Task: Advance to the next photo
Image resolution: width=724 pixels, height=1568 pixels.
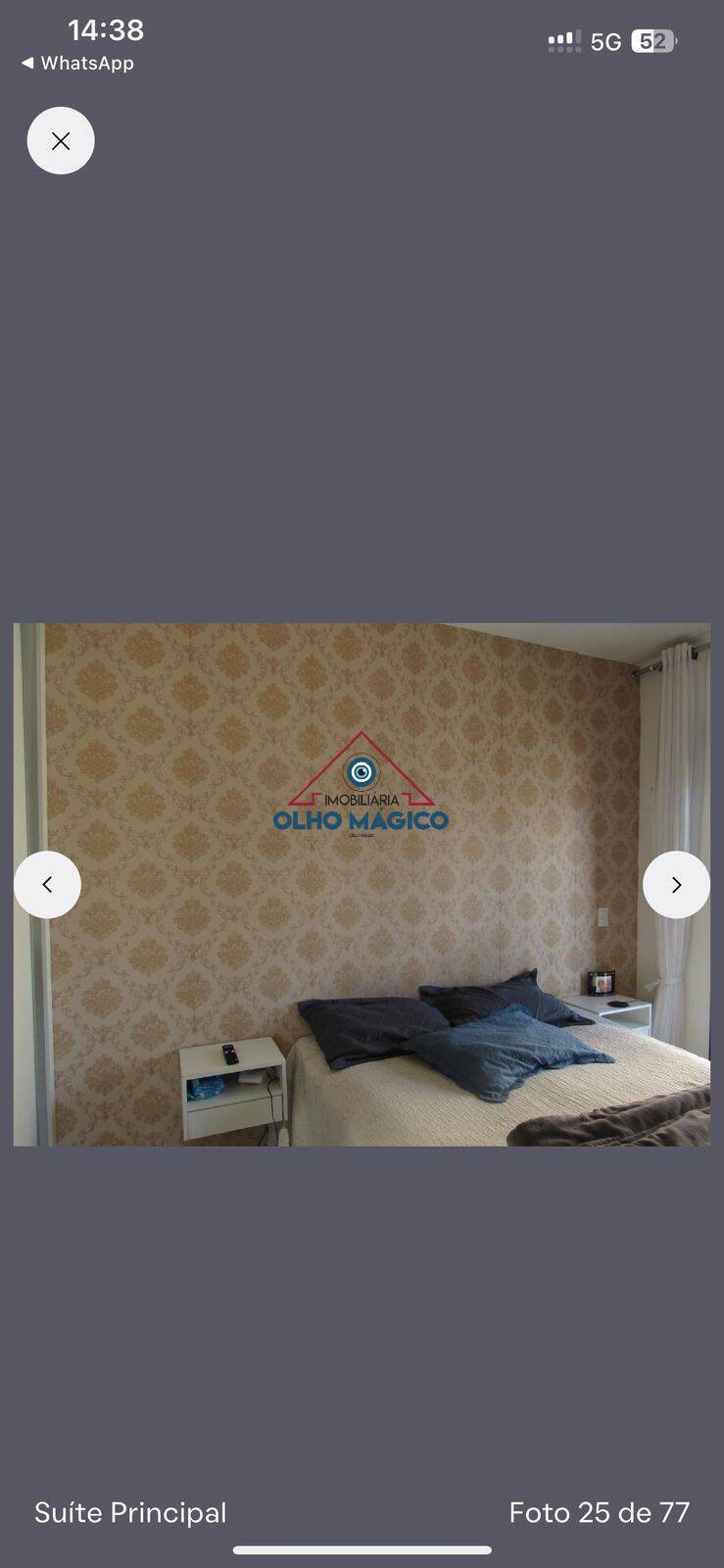Action: (676, 885)
